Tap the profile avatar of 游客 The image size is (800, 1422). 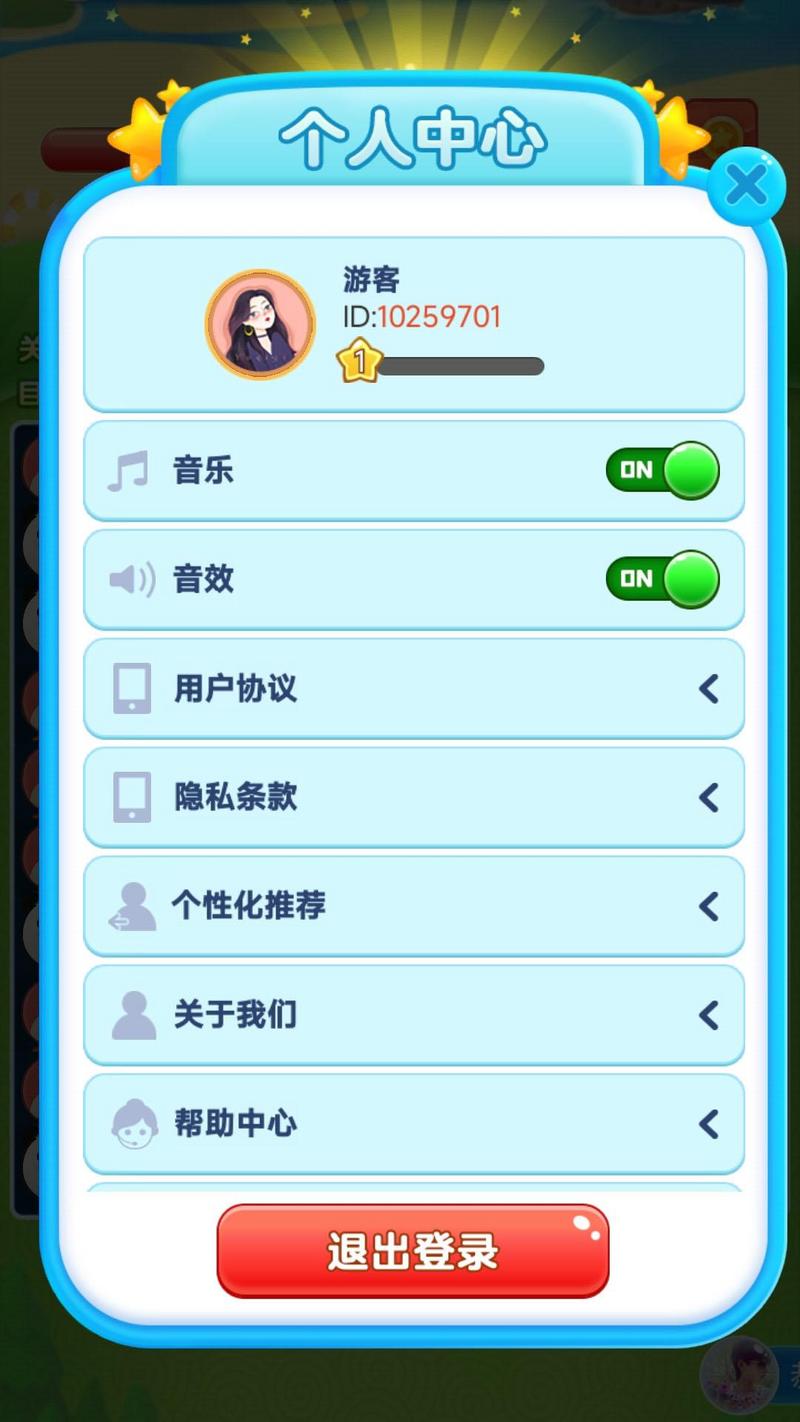[x=260, y=324]
